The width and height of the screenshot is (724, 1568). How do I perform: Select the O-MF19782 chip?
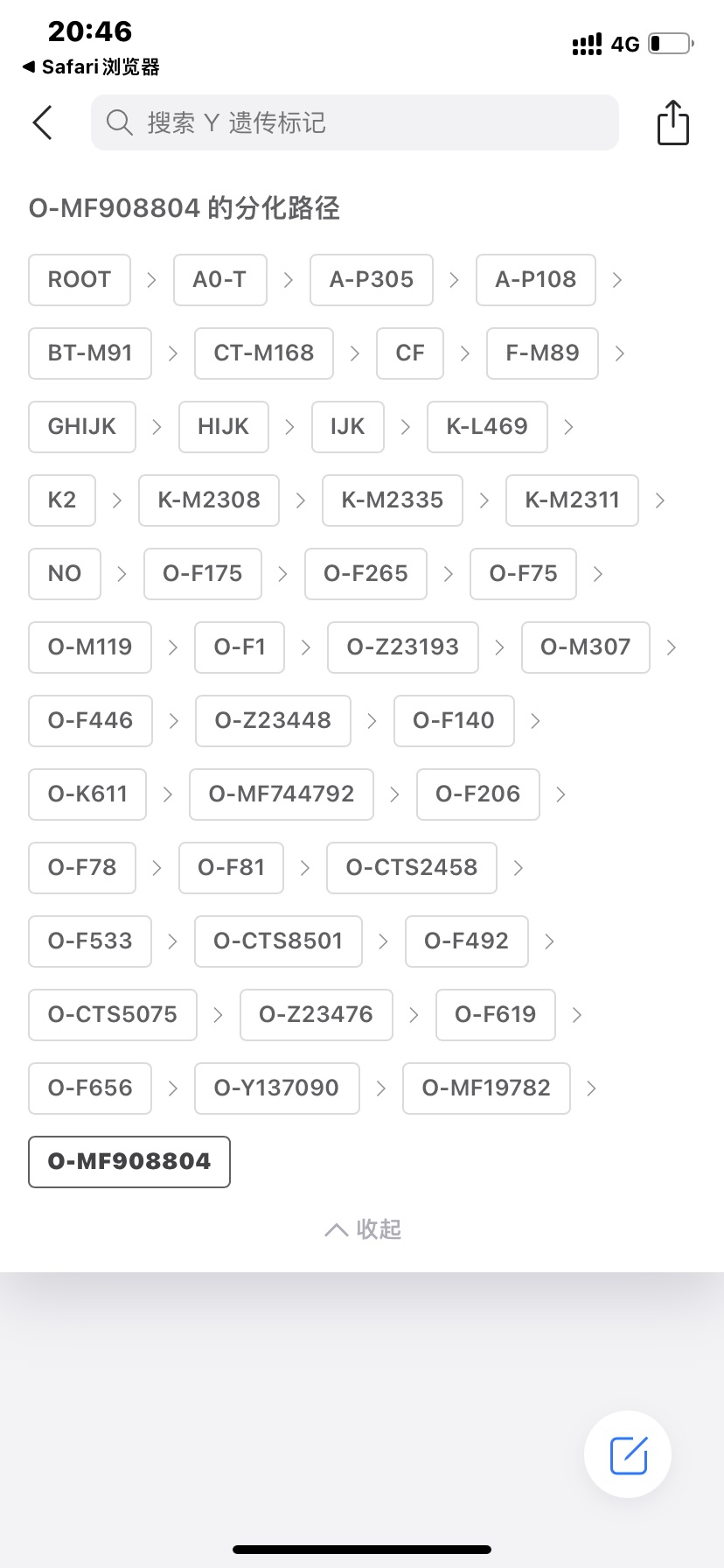click(486, 1088)
